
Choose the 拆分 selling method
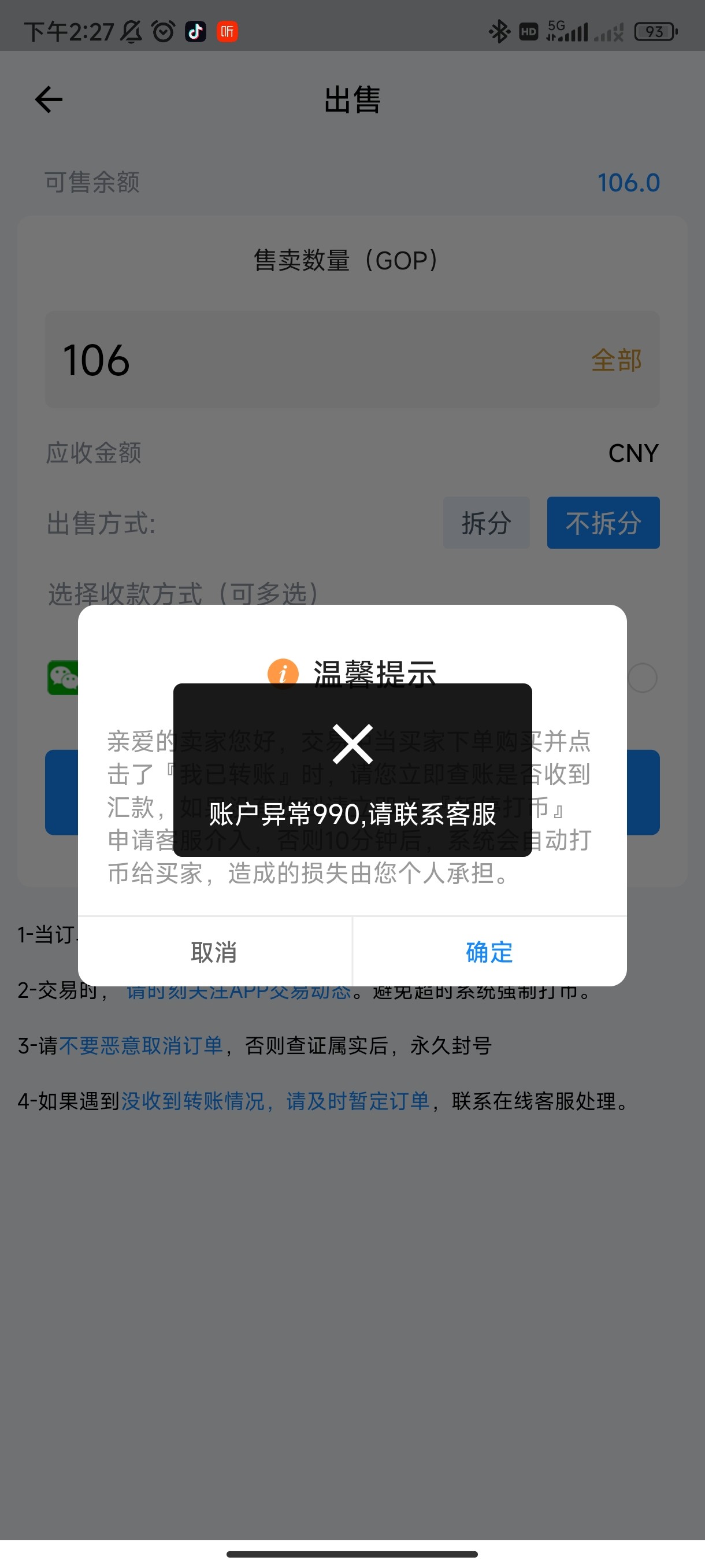coord(485,523)
